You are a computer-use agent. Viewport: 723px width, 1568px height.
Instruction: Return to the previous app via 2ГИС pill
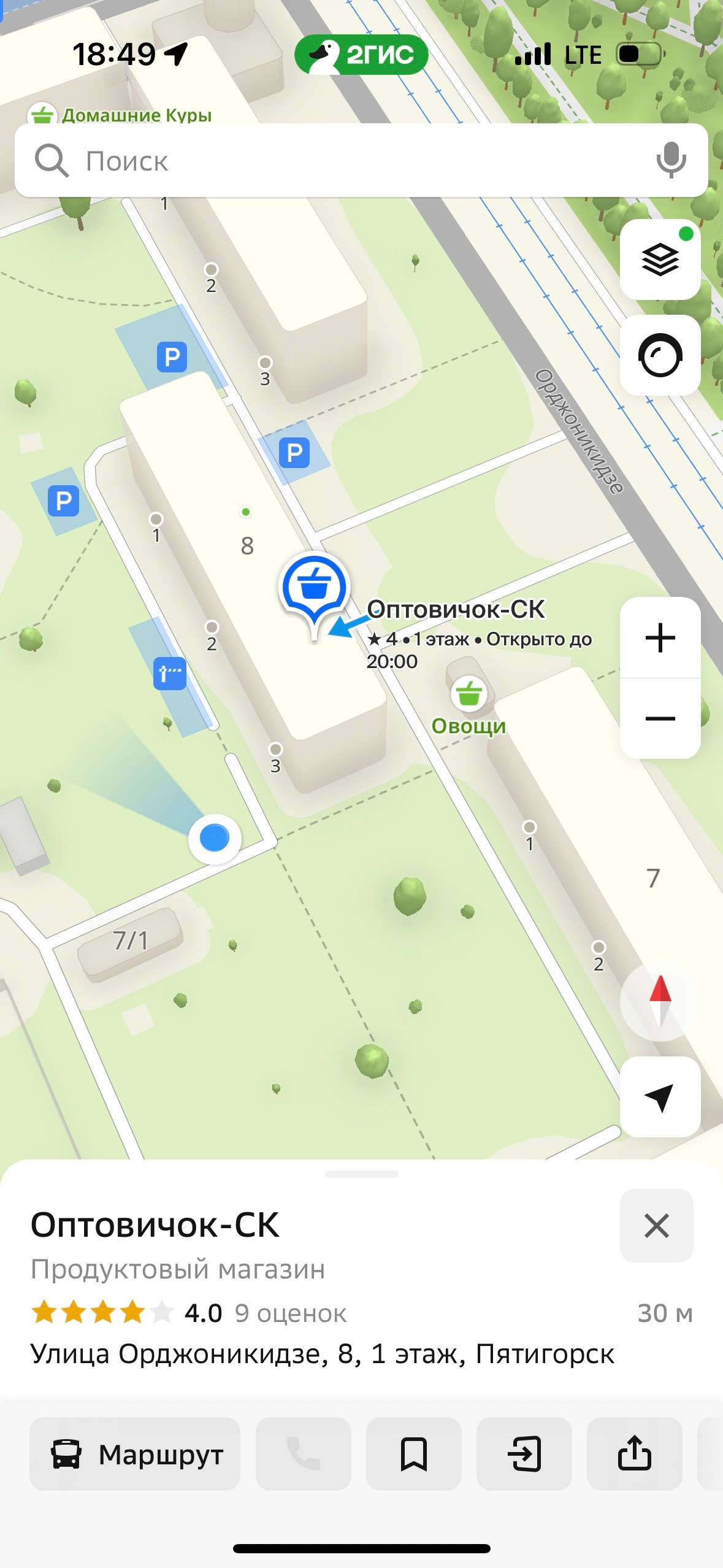point(361,55)
